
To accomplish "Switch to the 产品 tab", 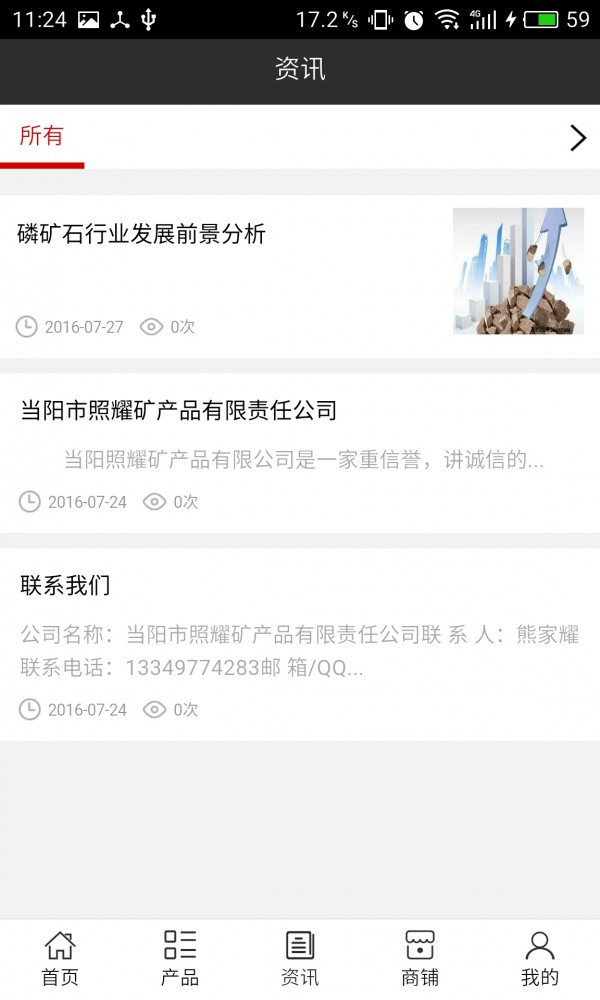I will coord(180,957).
